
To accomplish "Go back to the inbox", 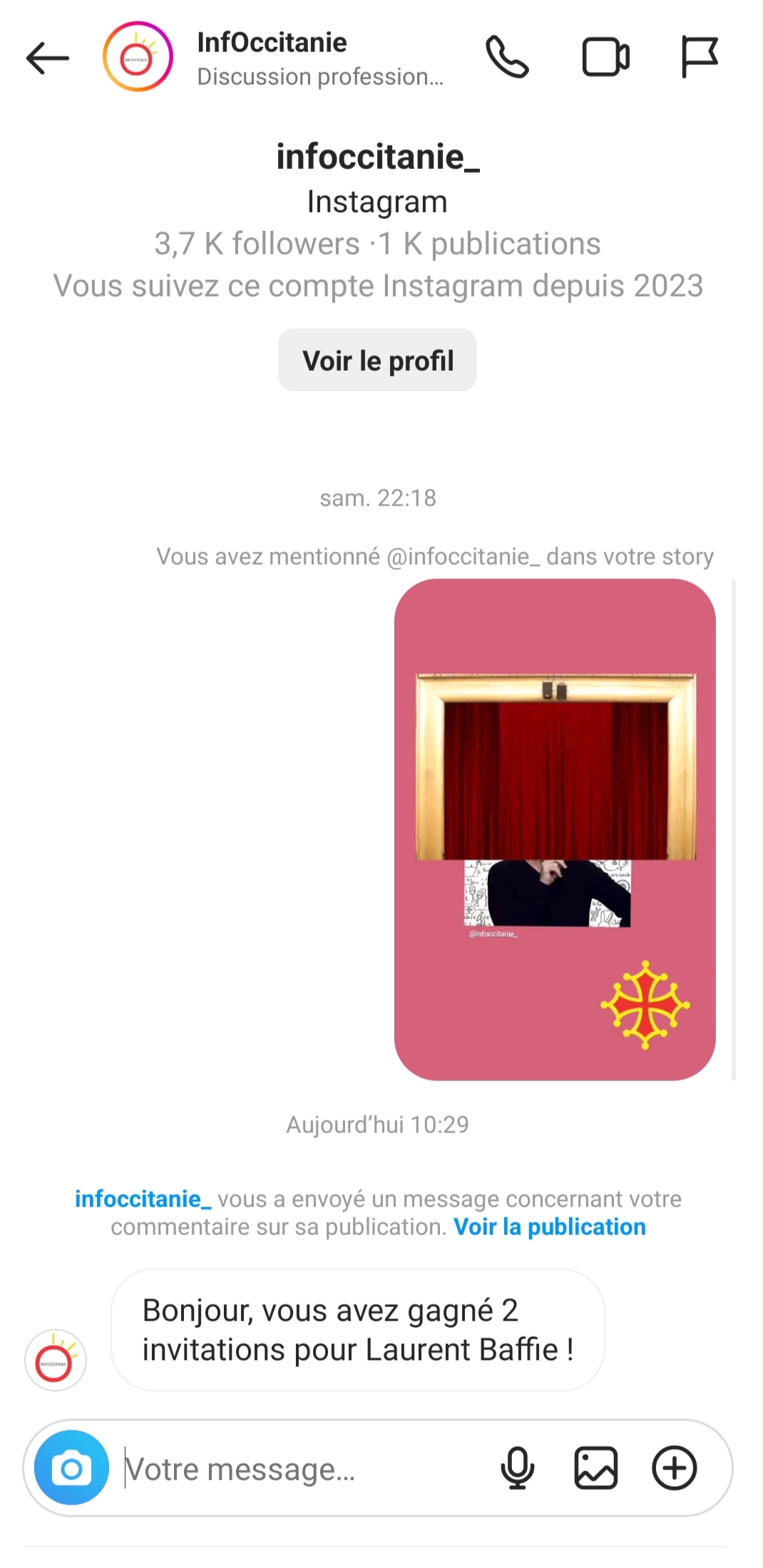I will click(47, 58).
